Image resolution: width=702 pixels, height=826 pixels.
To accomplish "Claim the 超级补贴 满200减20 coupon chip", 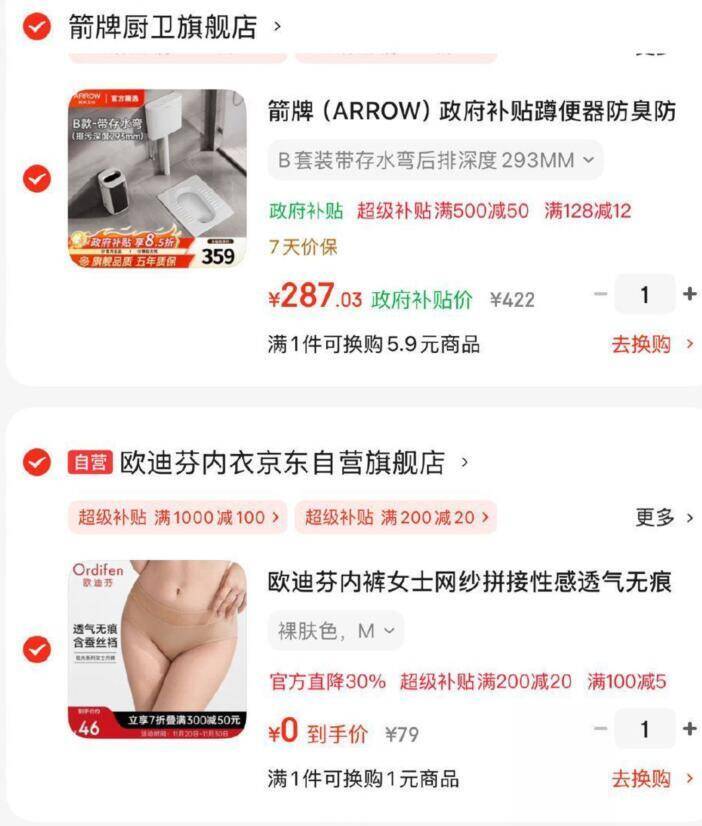I will tap(396, 517).
